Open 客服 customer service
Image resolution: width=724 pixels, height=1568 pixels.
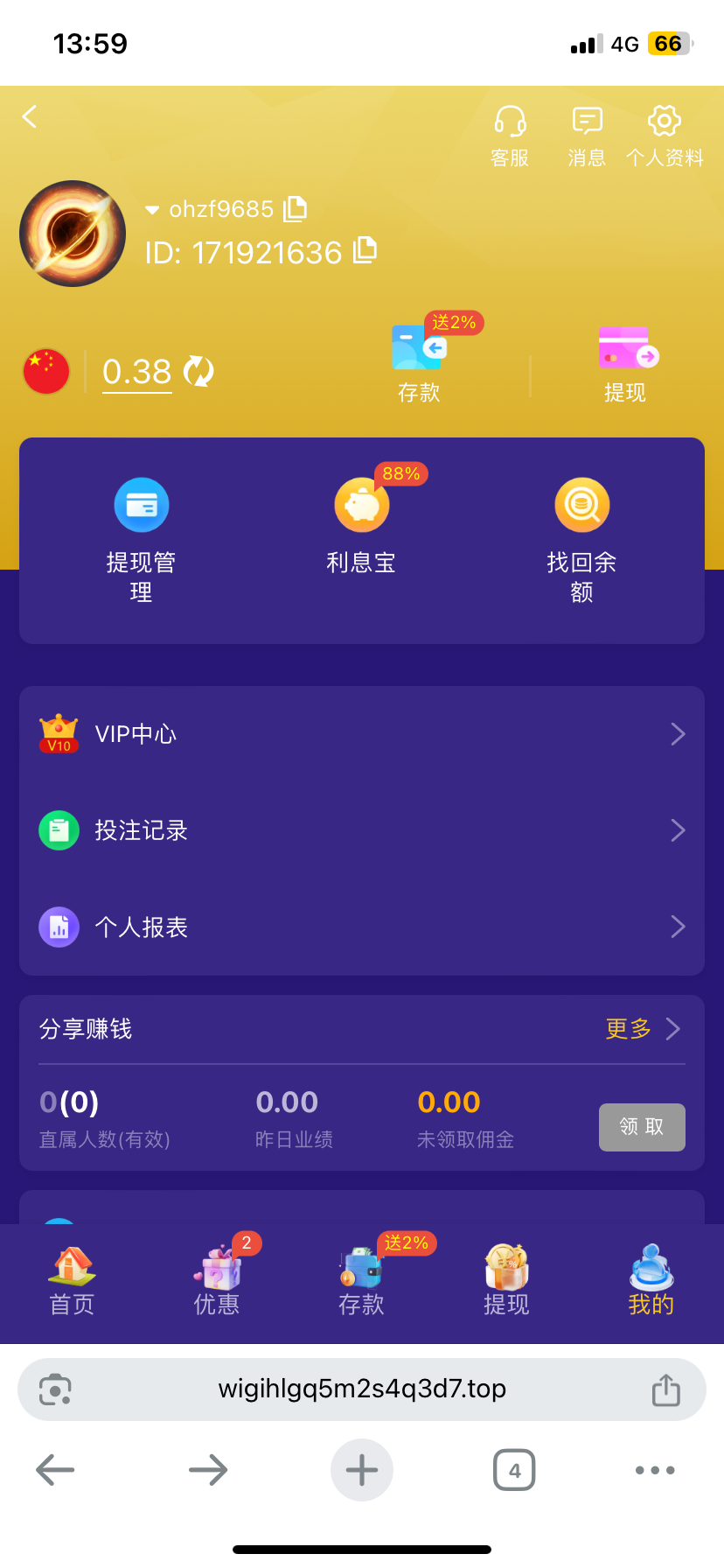point(510,136)
